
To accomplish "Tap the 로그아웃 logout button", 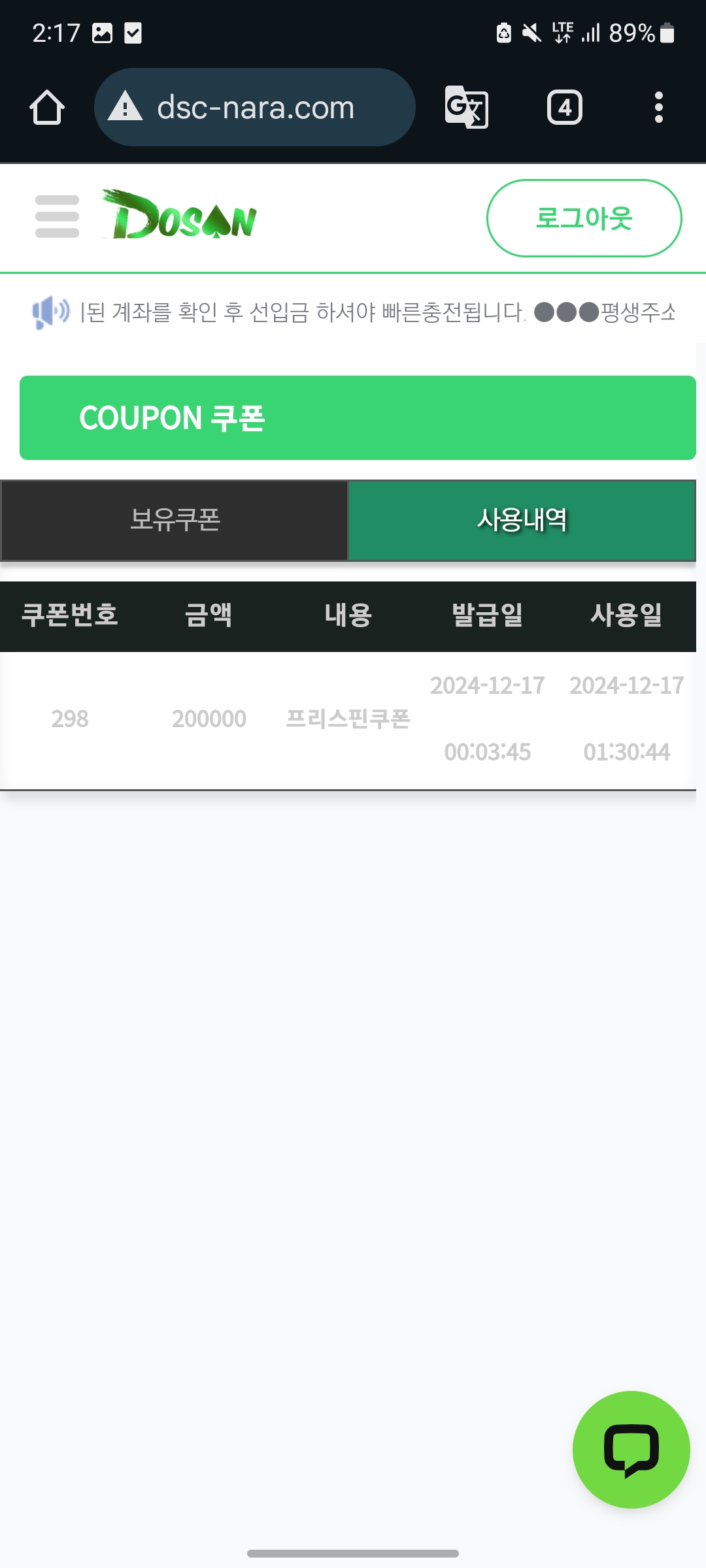I will (584, 218).
